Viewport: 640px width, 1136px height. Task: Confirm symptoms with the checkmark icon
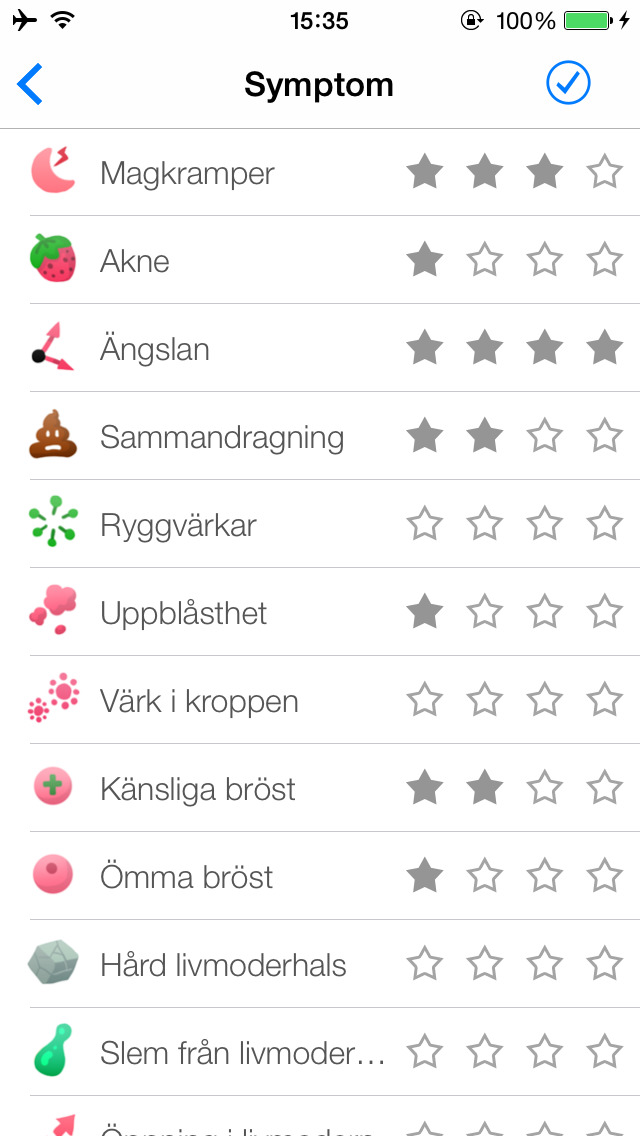pyautogui.click(x=568, y=83)
